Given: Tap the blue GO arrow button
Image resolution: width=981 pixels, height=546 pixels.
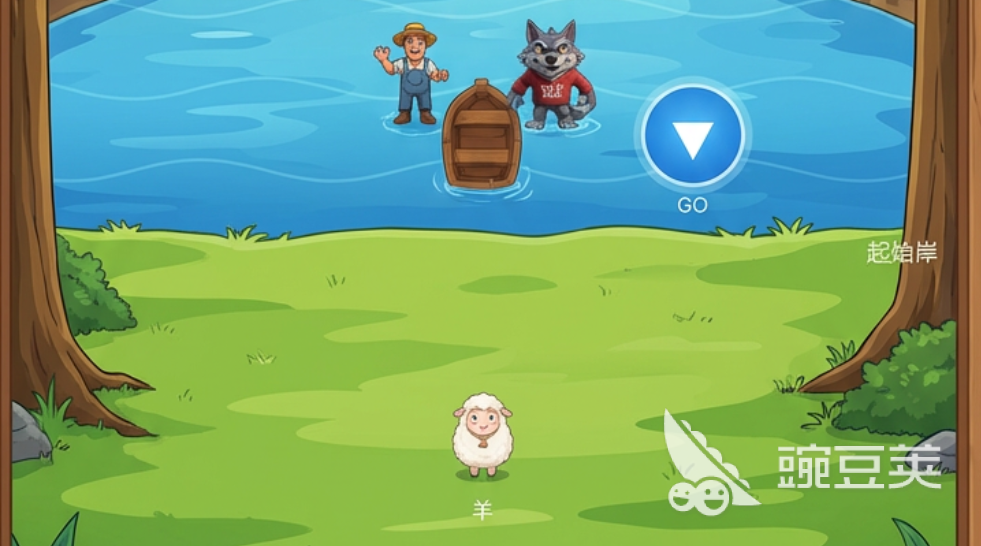Looking at the screenshot, I should [x=692, y=137].
